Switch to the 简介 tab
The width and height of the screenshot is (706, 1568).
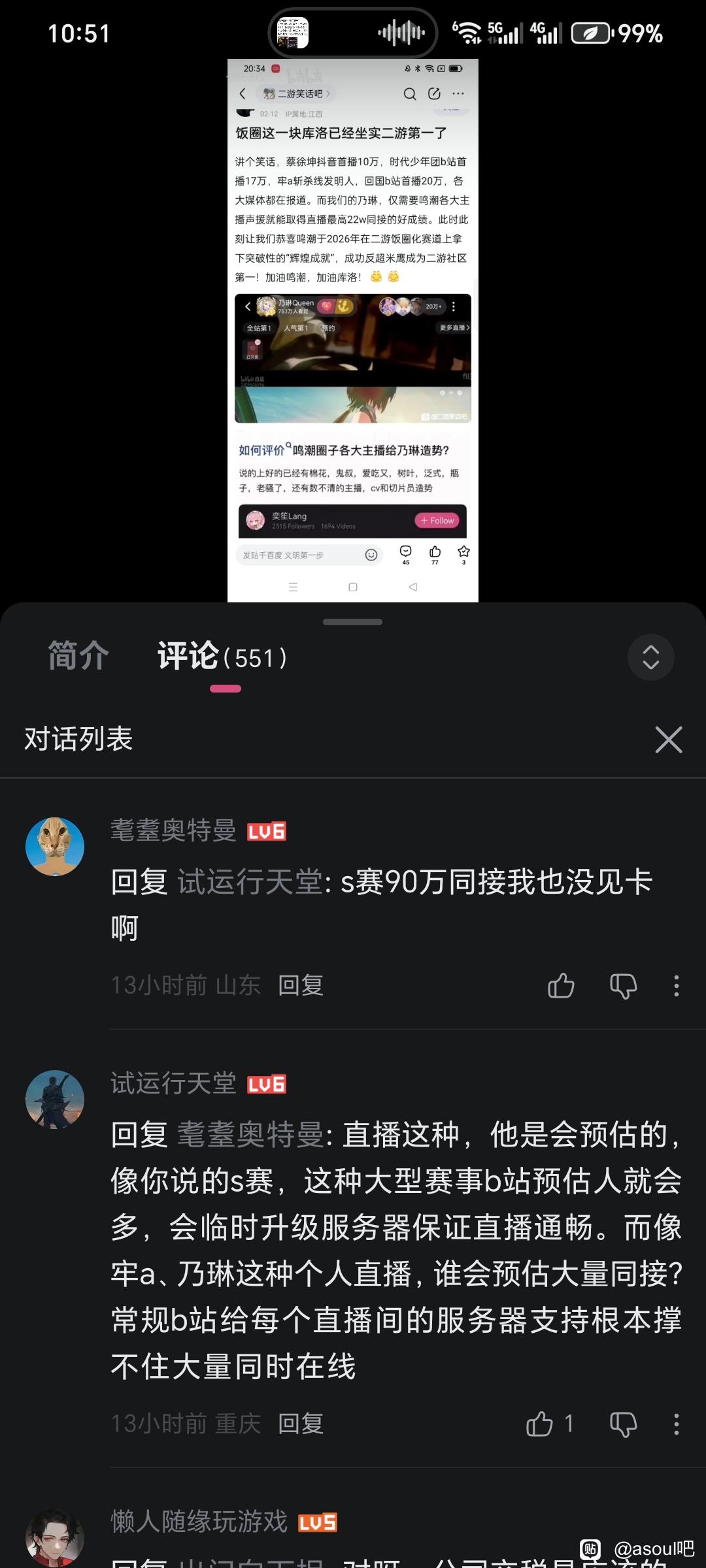point(78,656)
